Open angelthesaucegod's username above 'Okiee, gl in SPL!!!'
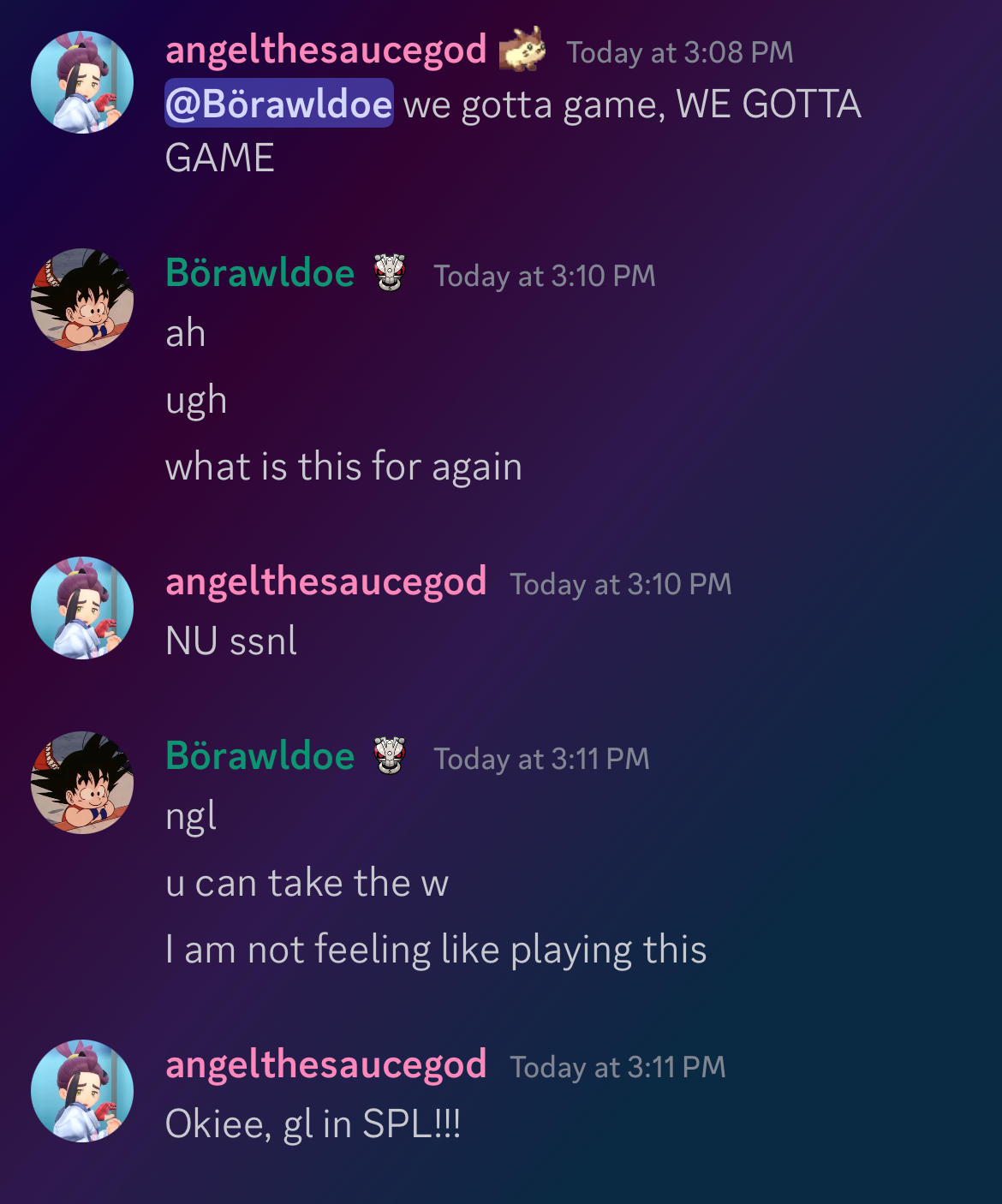This screenshot has width=1002, height=1204. [x=325, y=1064]
